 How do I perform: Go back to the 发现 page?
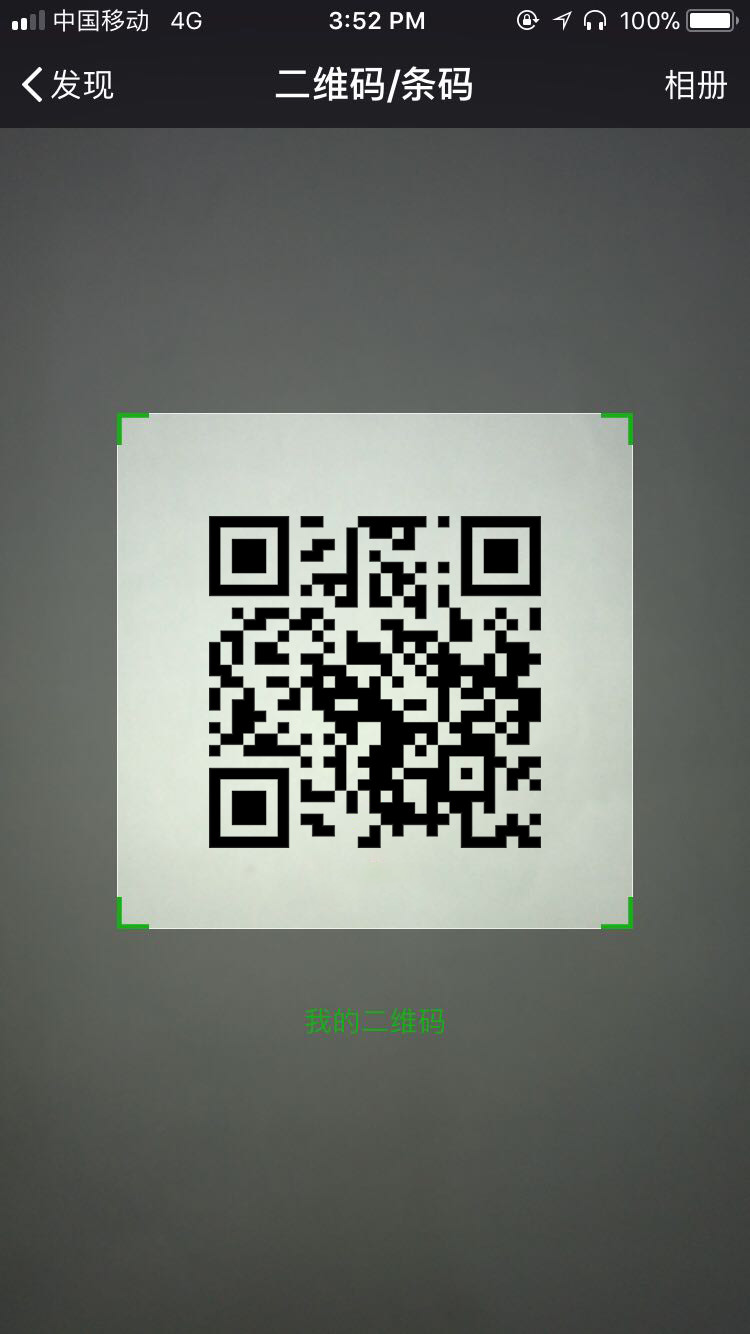click(68, 85)
